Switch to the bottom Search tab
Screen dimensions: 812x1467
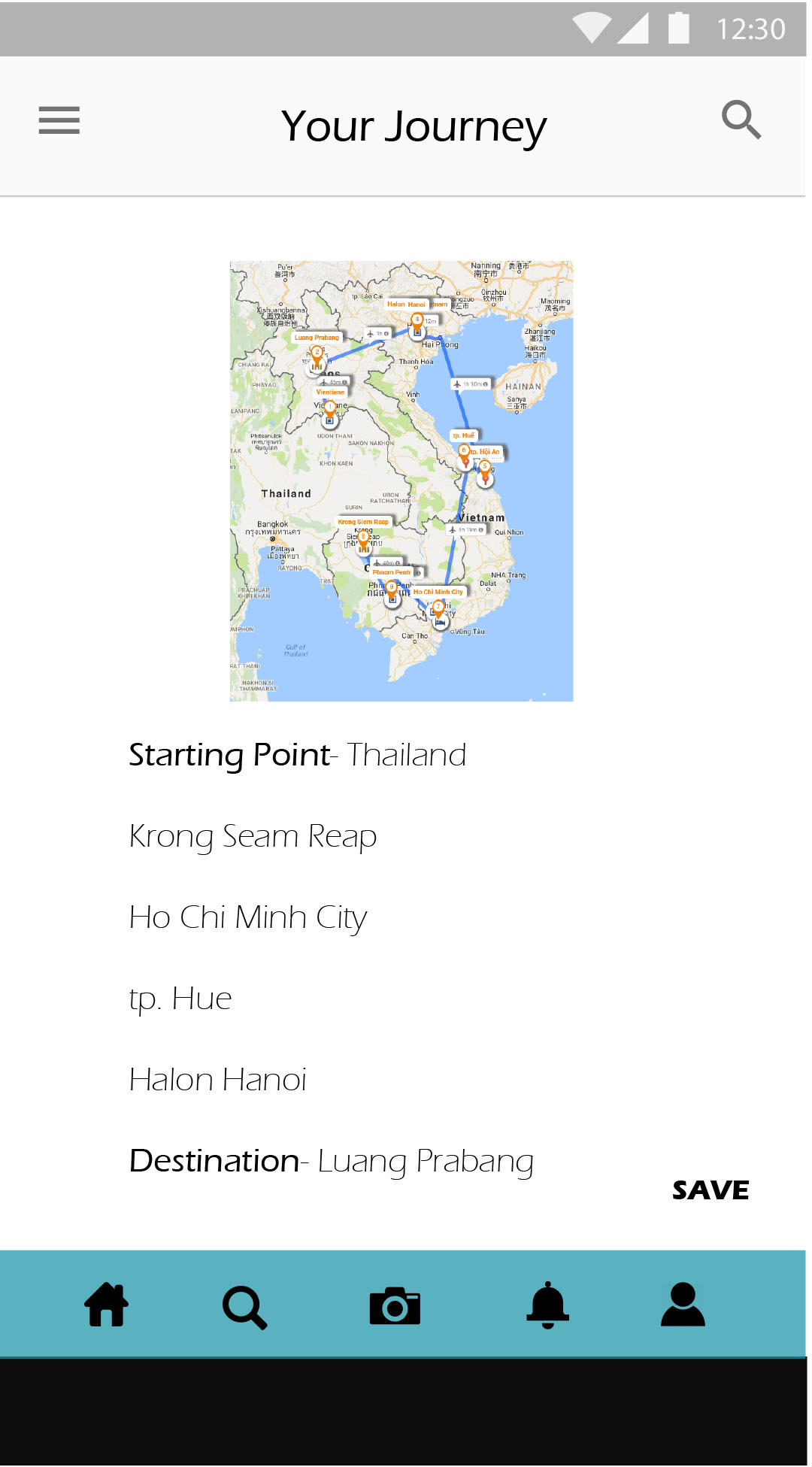pyautogui.click(x=245, y=1308)
